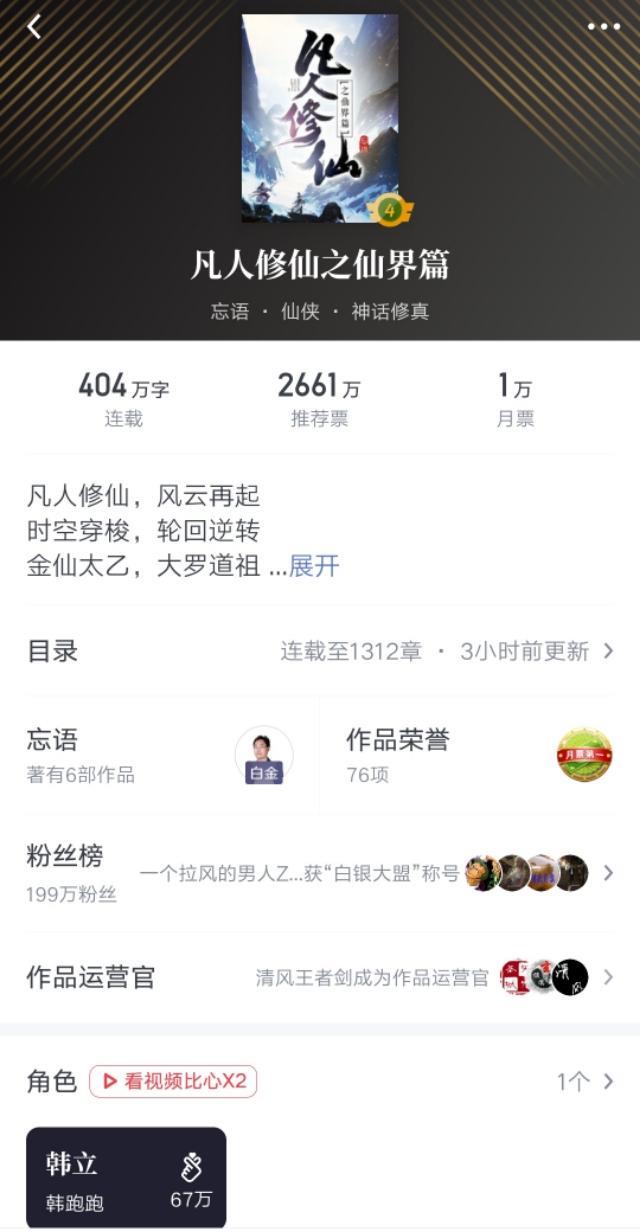Open the 2661万 推荐票 stat
640x1232 pixels.
point(319,399)
